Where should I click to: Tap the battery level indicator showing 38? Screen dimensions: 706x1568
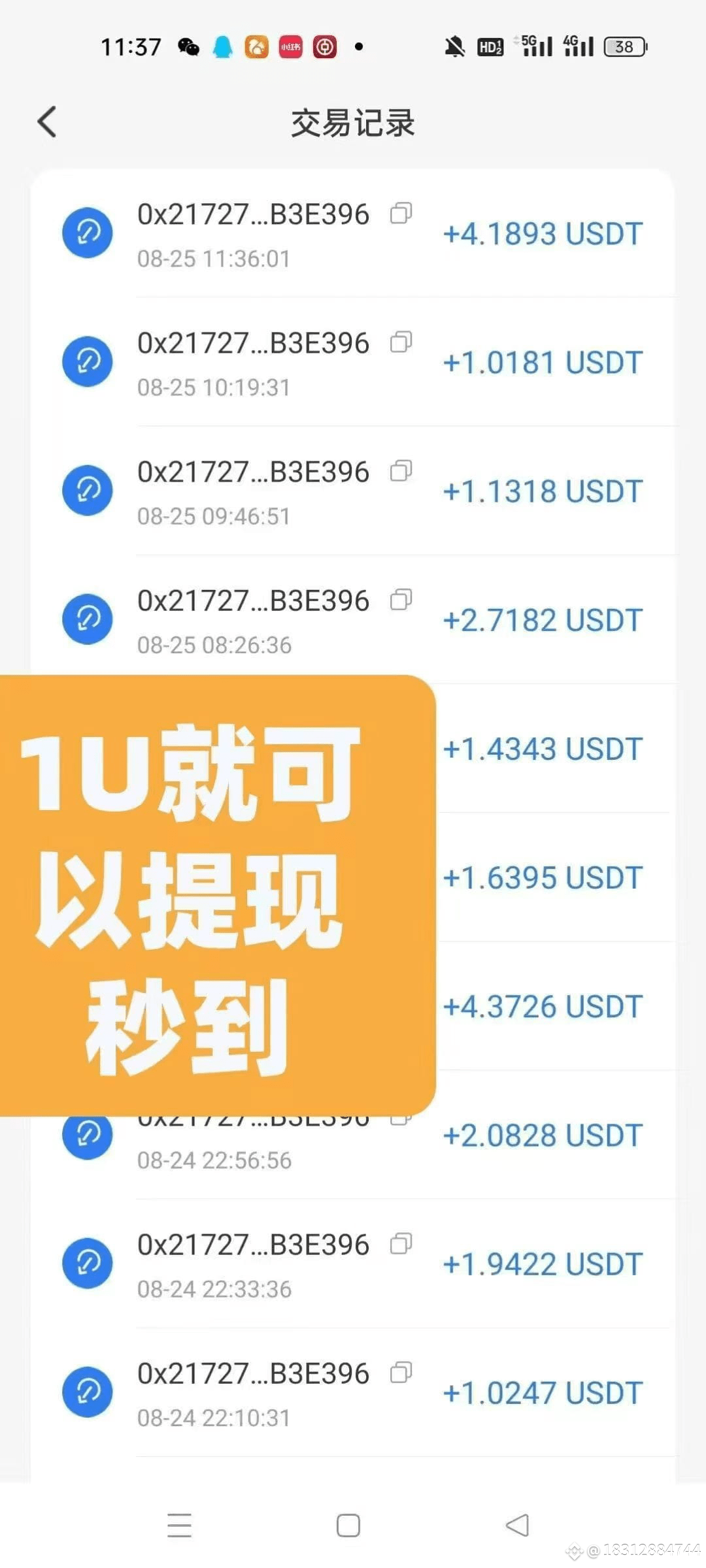click(623, 46)
